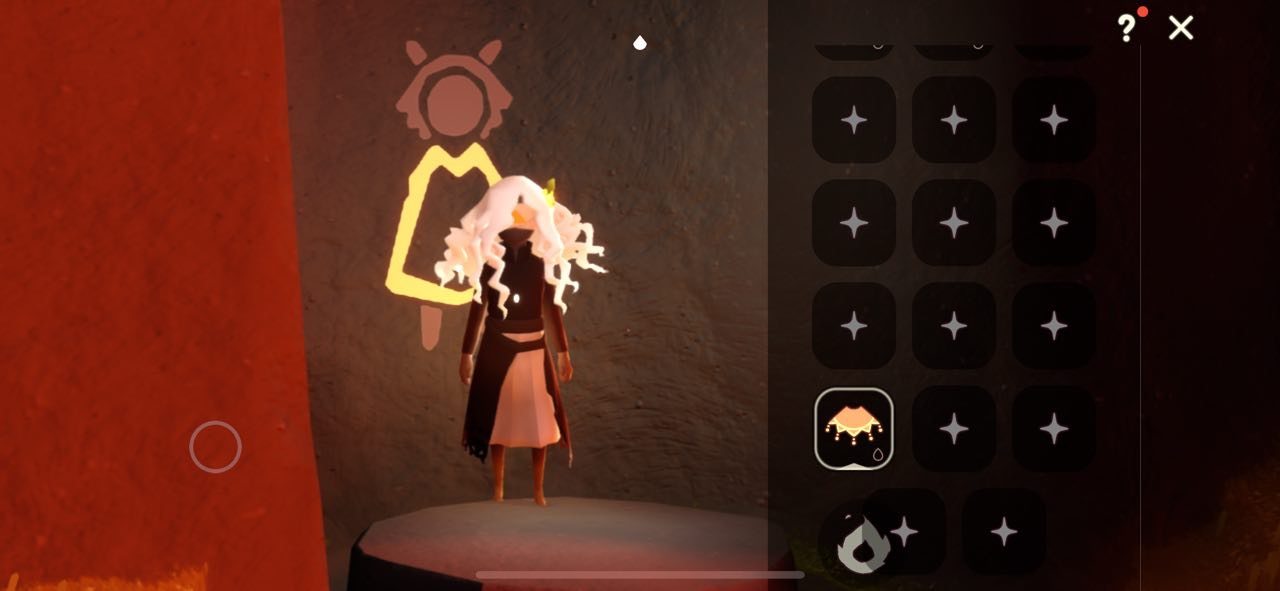Image resolution: width=1280 pixels, height=591 pixels.
Task: Select the orange cape item
Action: coord(854,429)
